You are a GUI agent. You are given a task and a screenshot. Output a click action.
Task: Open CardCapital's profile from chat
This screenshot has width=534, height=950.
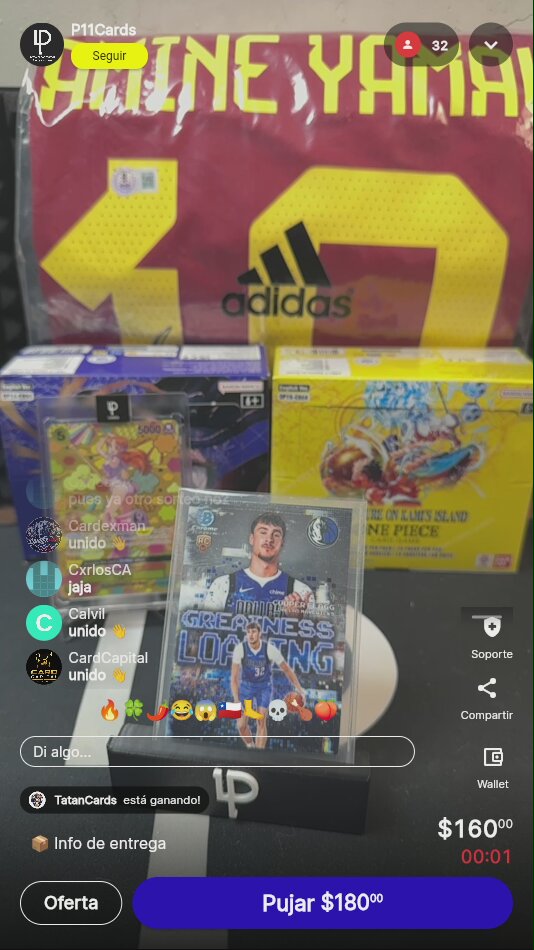point(44,666)
